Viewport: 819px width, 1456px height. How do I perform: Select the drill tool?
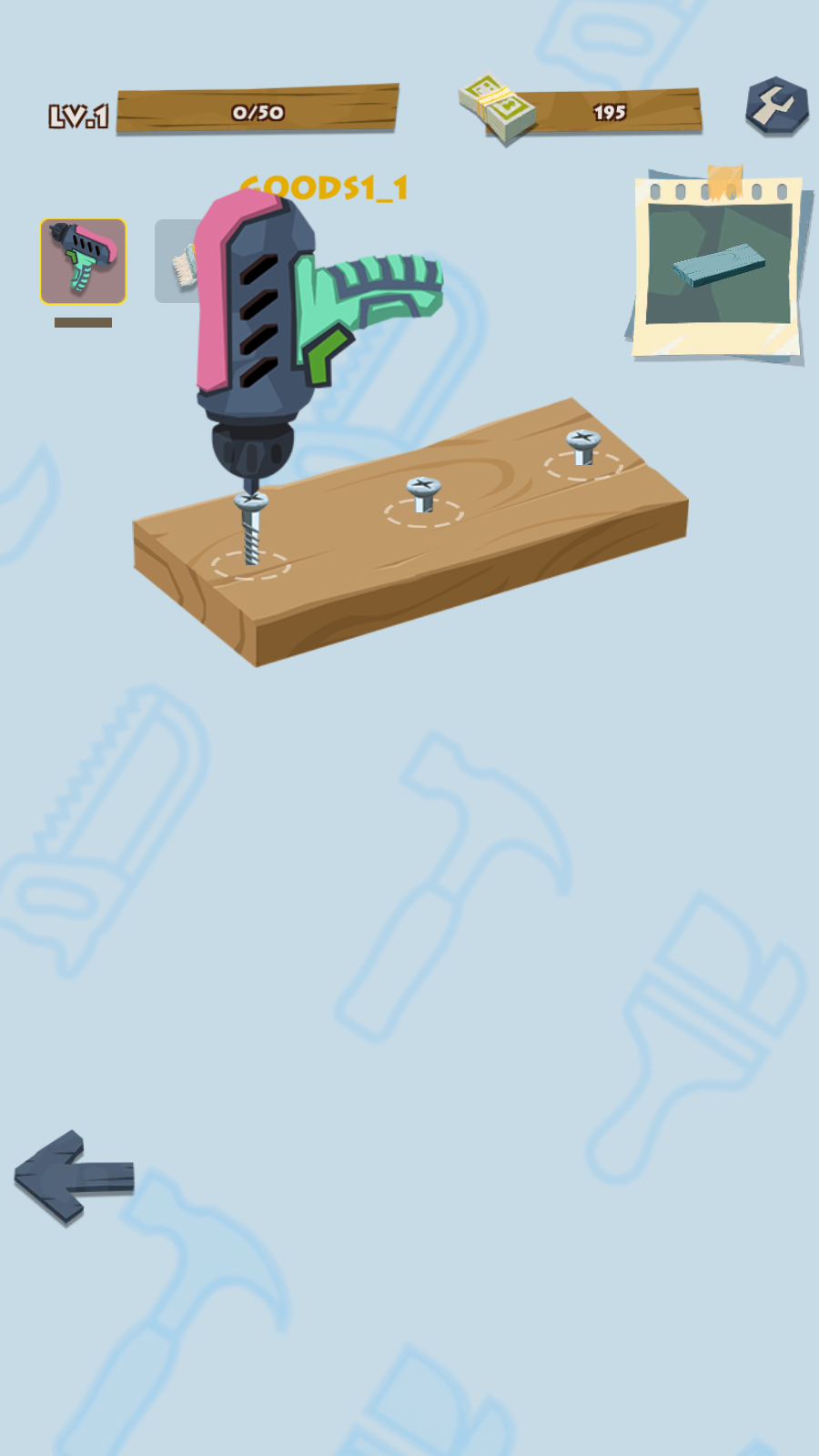point(83,261)
